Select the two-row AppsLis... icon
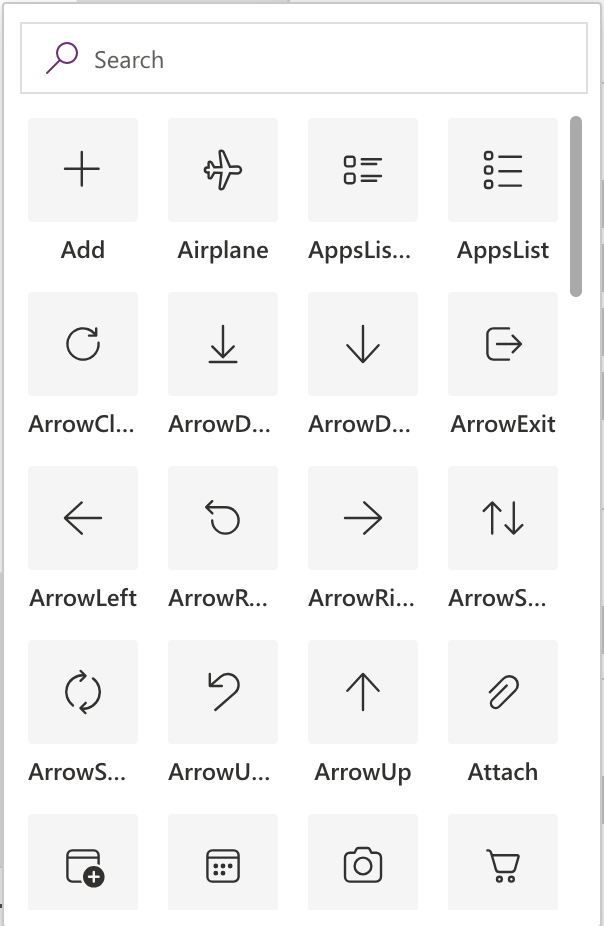The image size is (604, 926). tap(363, 170)
